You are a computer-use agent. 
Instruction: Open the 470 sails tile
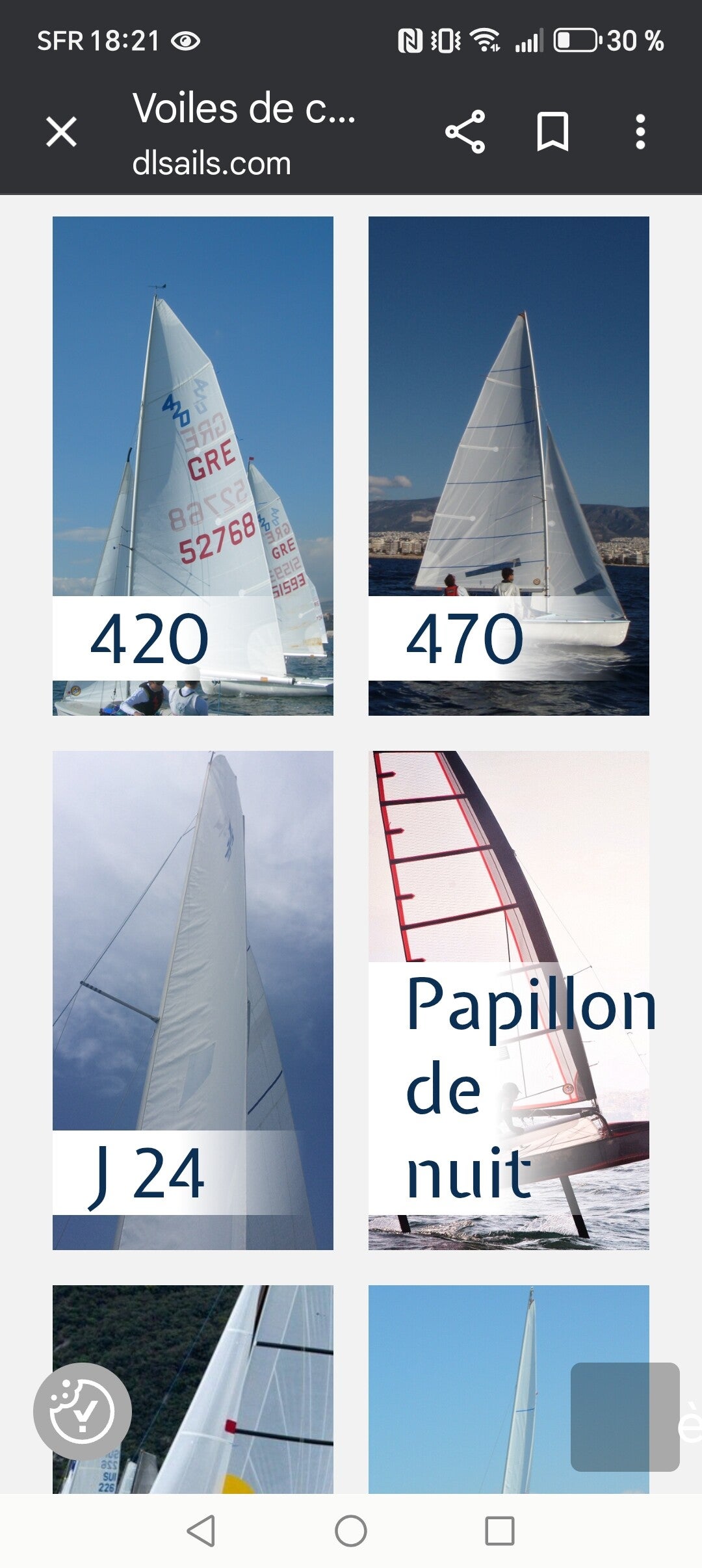coord(508,465)
